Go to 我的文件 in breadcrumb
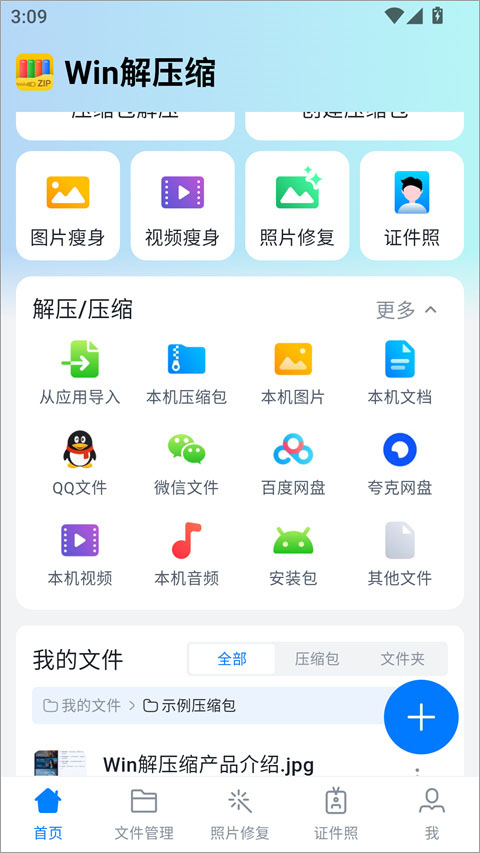480x853 pixels. (x=82, y=706)
